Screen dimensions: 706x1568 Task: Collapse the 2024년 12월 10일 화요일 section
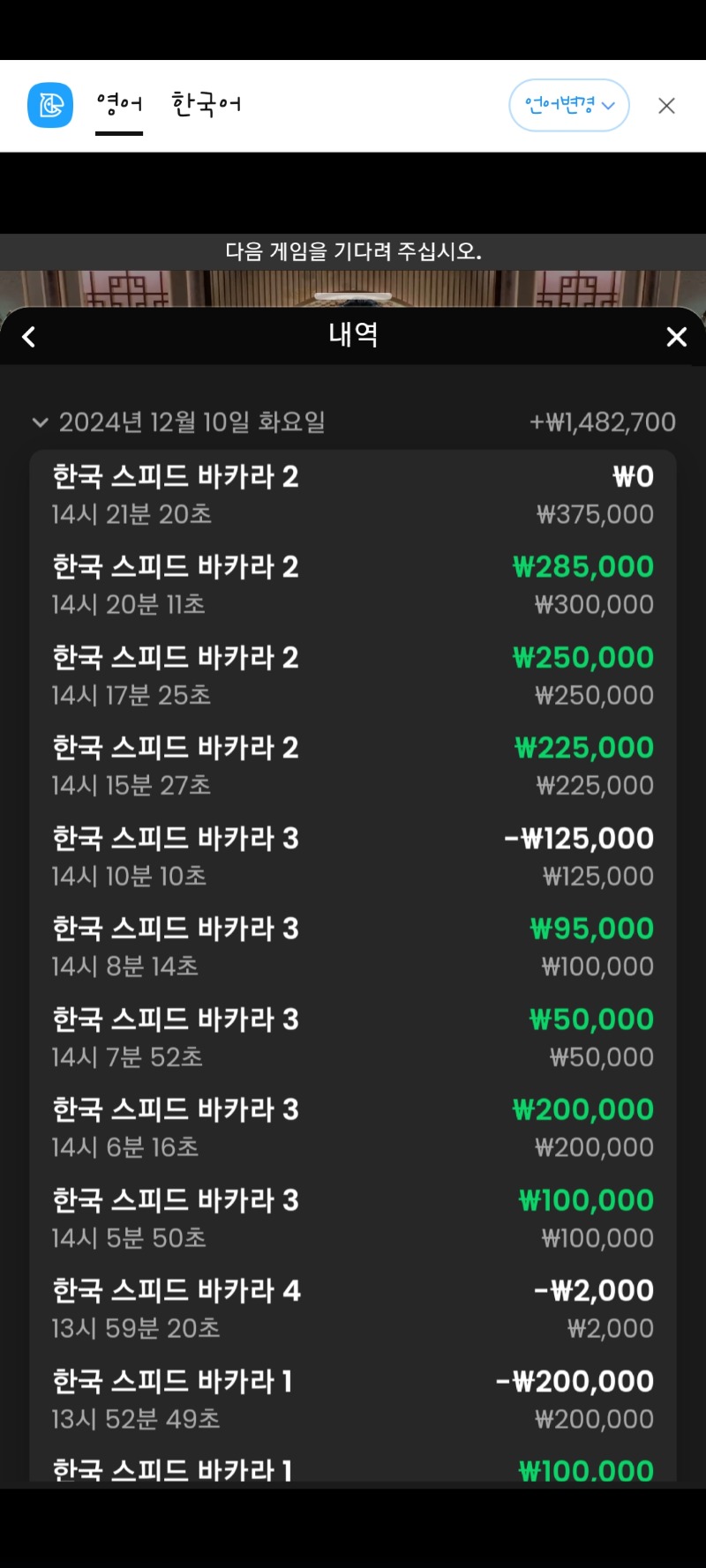40,422
